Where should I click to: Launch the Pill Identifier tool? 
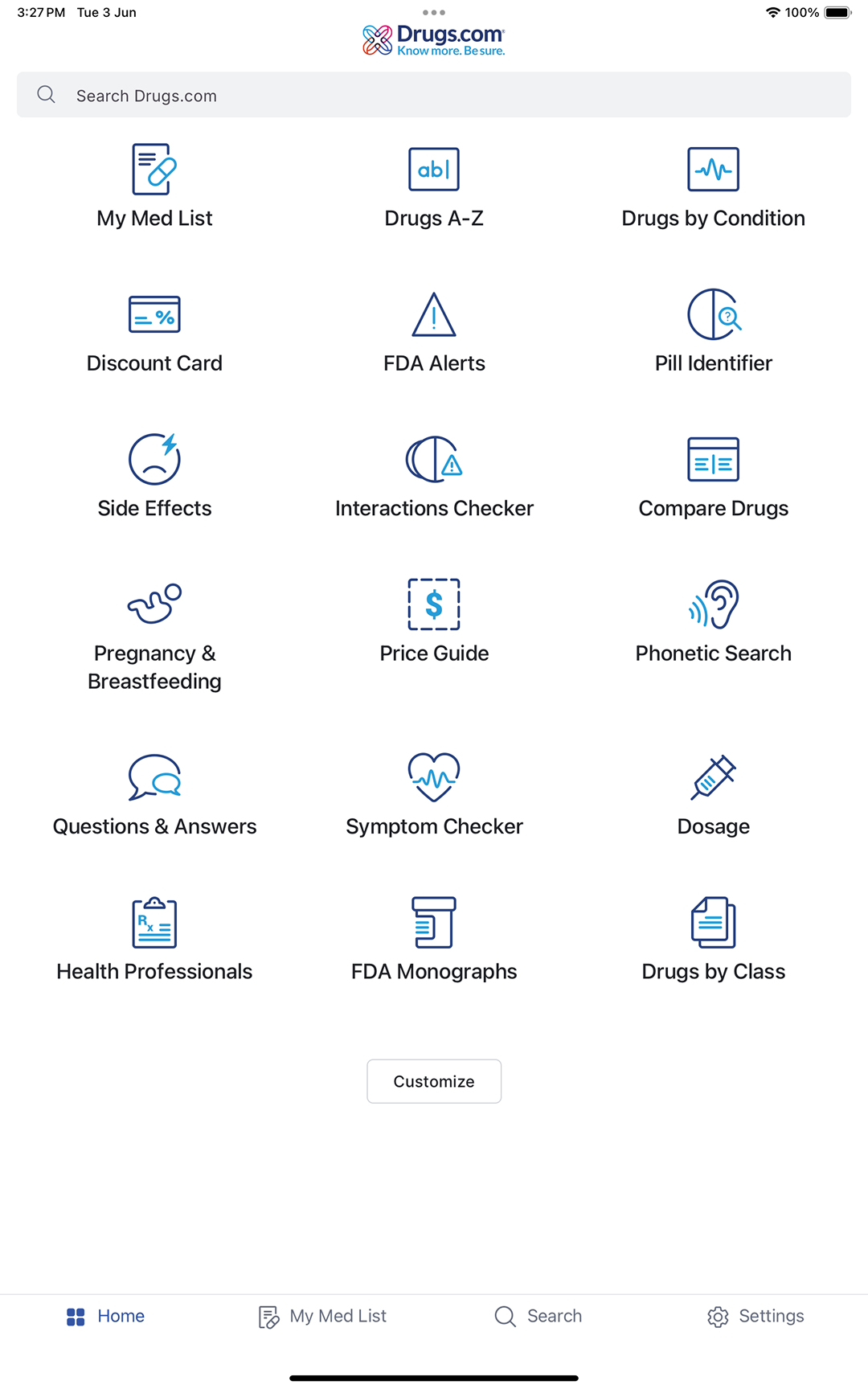(x=713, y=332)
